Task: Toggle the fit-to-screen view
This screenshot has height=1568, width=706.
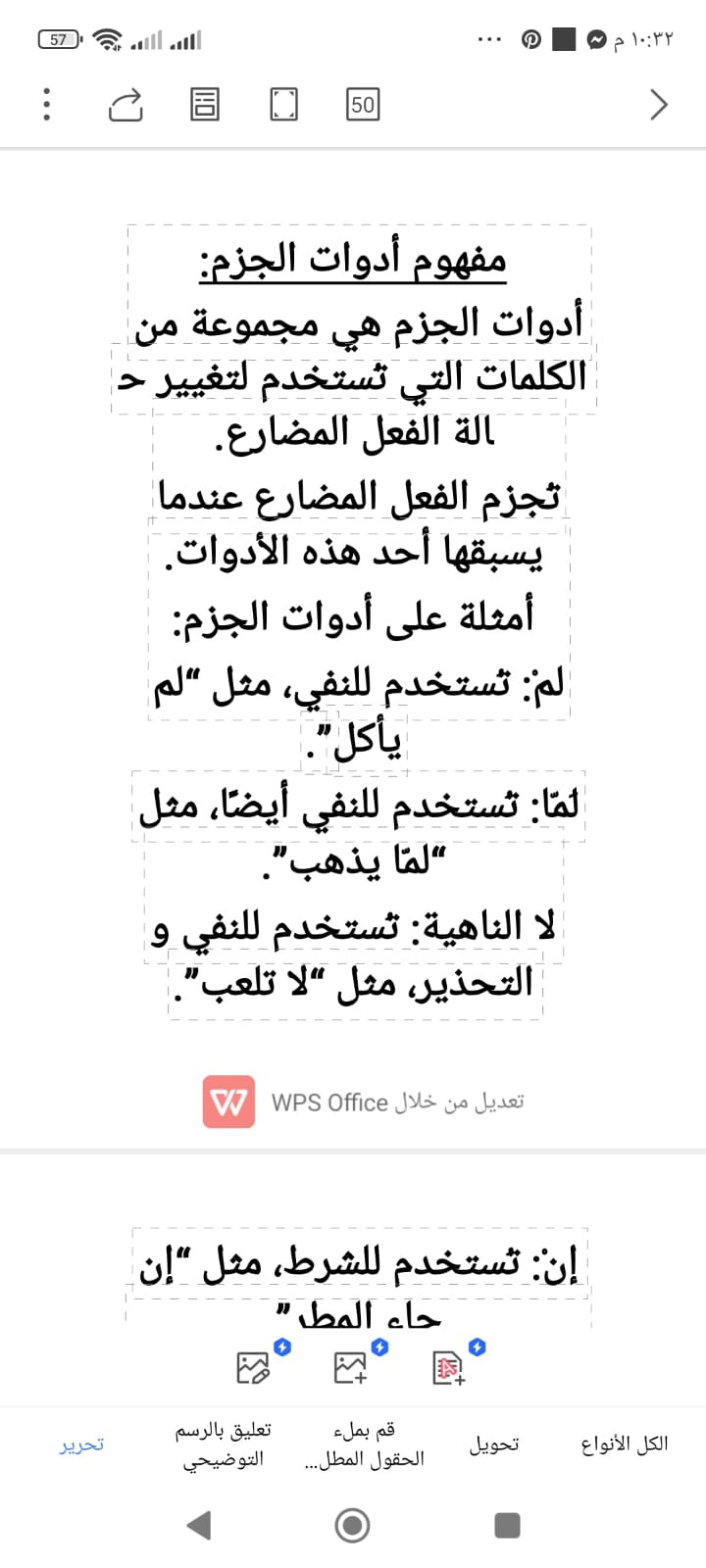Action: click(283, 104)
